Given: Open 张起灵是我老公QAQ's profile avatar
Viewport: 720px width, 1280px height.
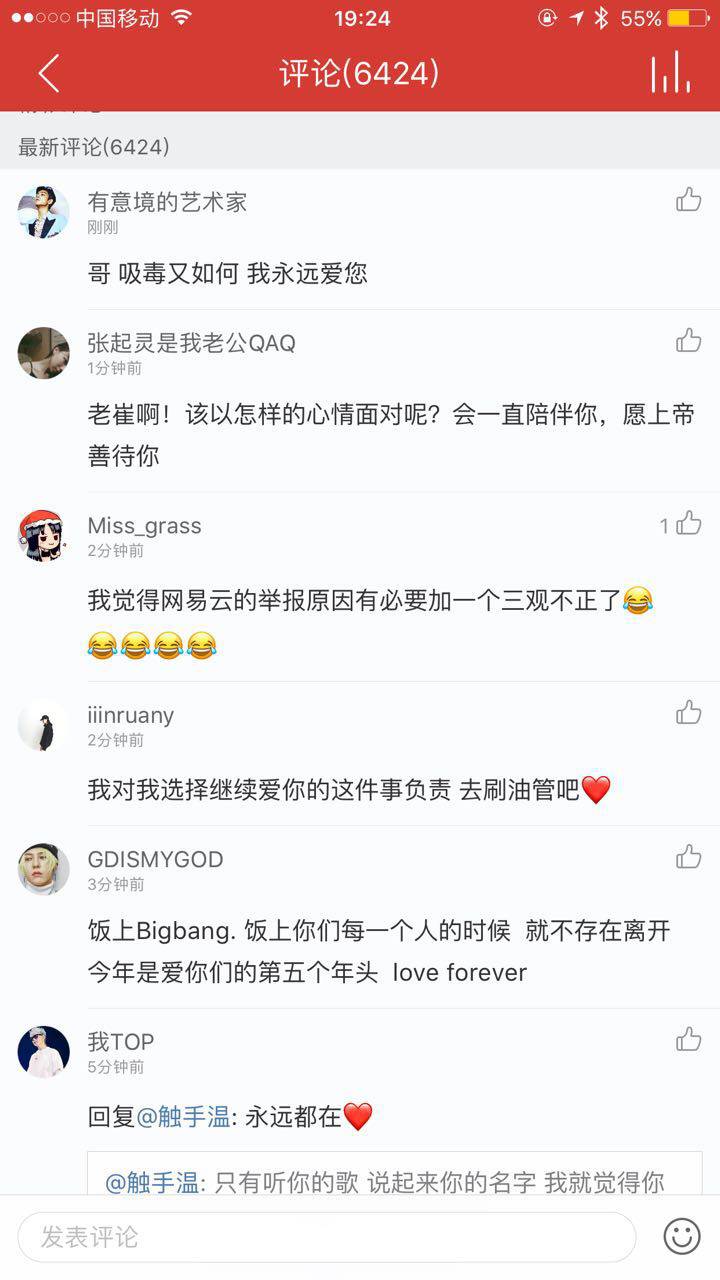Looking at the screenshot, I should tap(44, 353).
